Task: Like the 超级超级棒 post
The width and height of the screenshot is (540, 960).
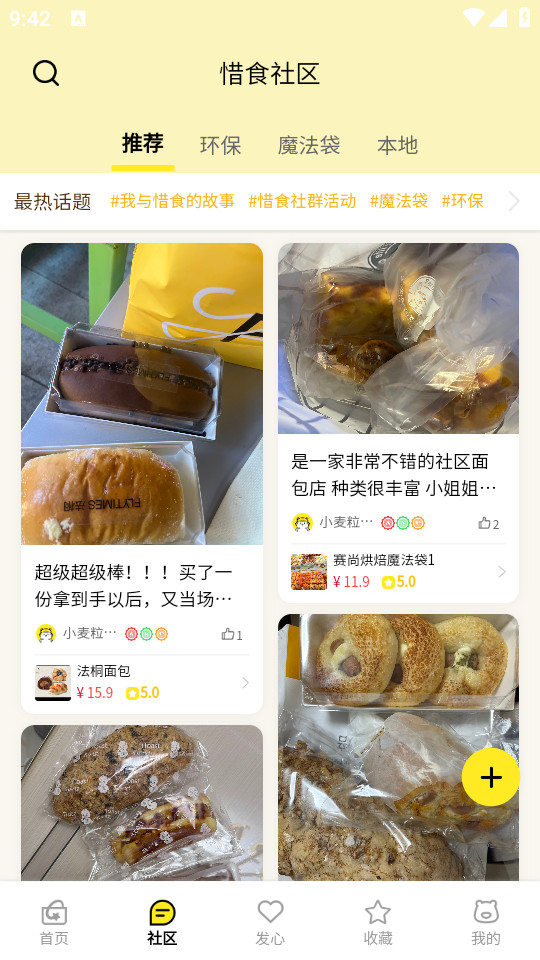Action: [232, 634]
